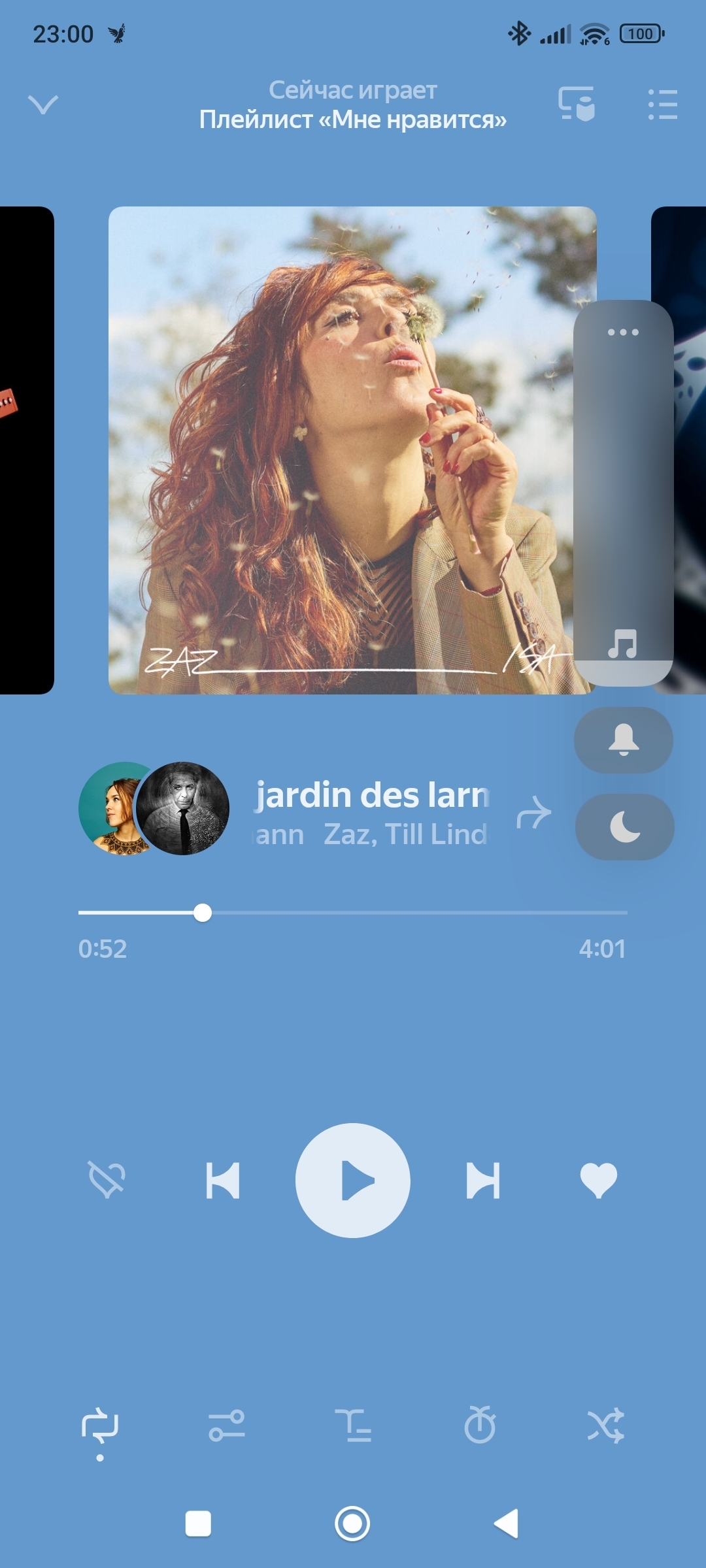Screen dimensions: 706x1568
Task: Open the artists' avatars for Zaz and Till Lindemann
Action: (x=154, y=808)
